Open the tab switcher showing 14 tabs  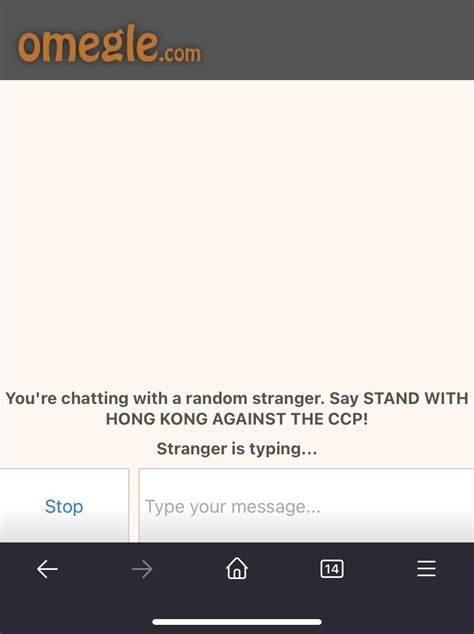pos(332,569)
